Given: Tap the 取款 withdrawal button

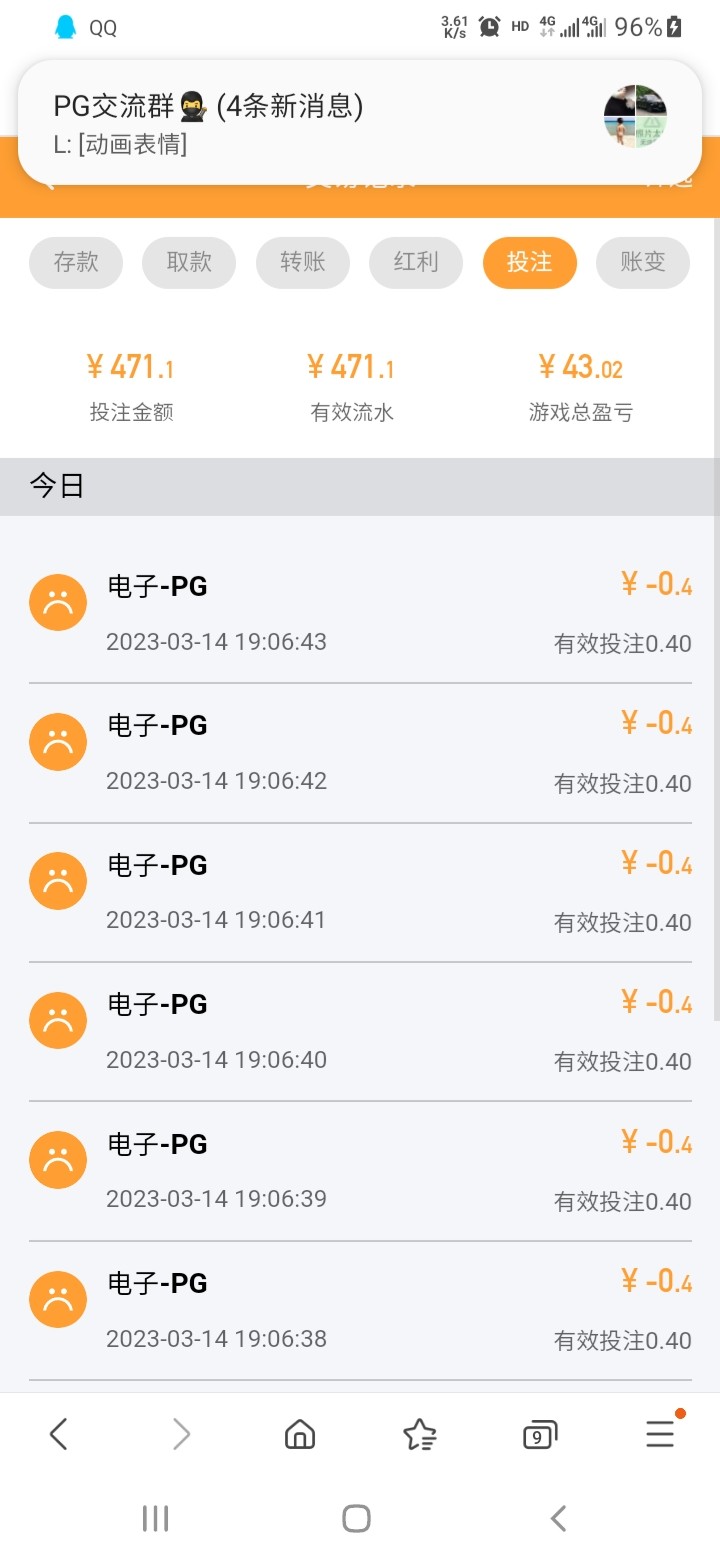Looking at the screenshot, I should point(189,262).
